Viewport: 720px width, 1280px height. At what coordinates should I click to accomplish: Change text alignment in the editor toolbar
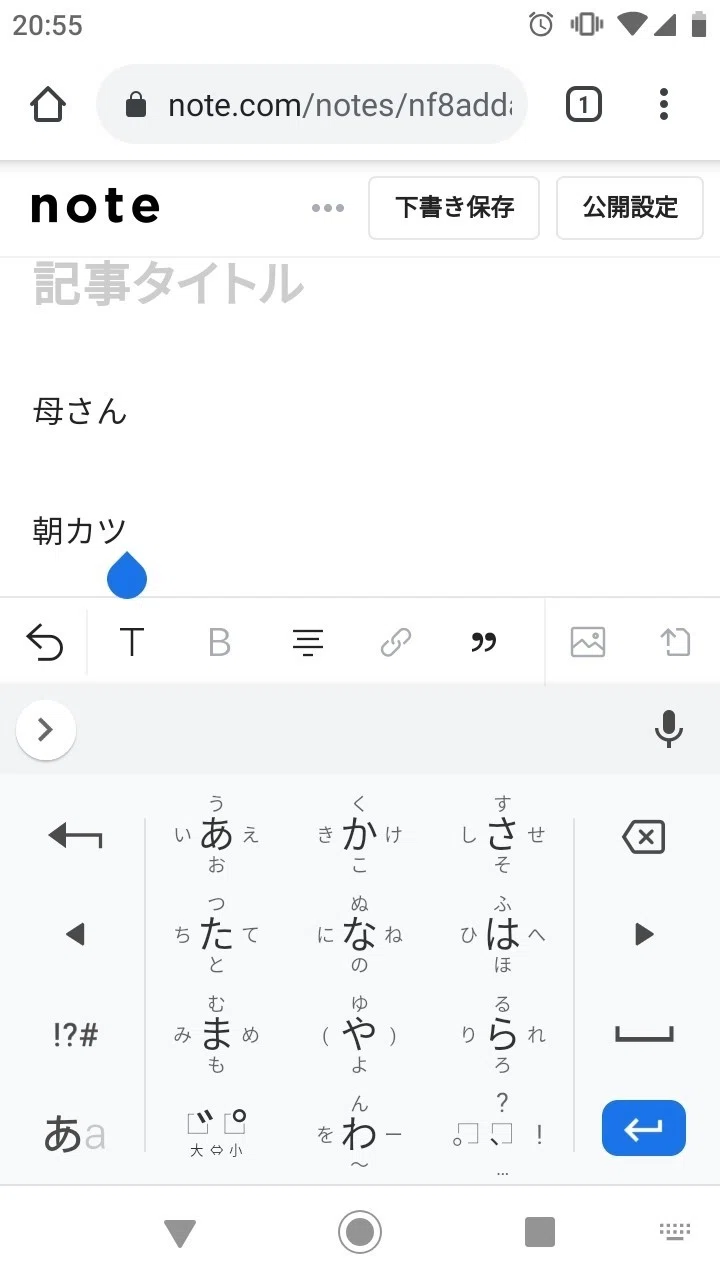pyautogui.click(x=308, y=642)
